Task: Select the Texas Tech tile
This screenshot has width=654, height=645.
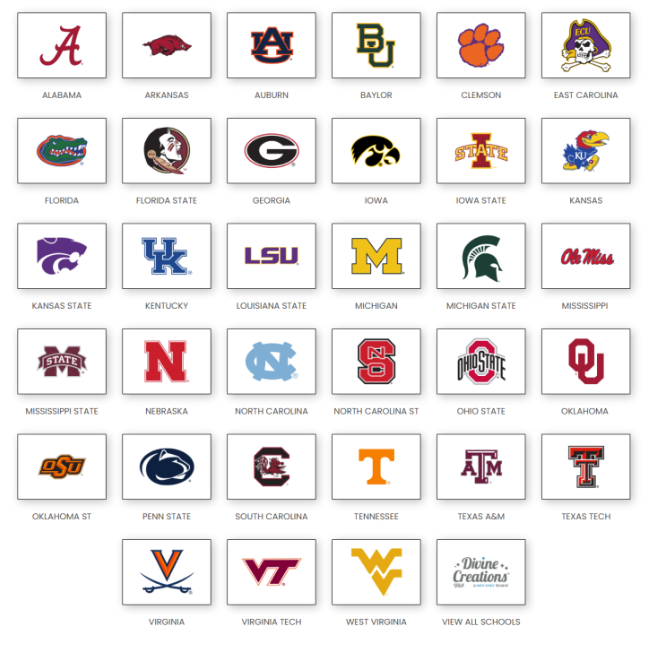Action: point(586,466)
